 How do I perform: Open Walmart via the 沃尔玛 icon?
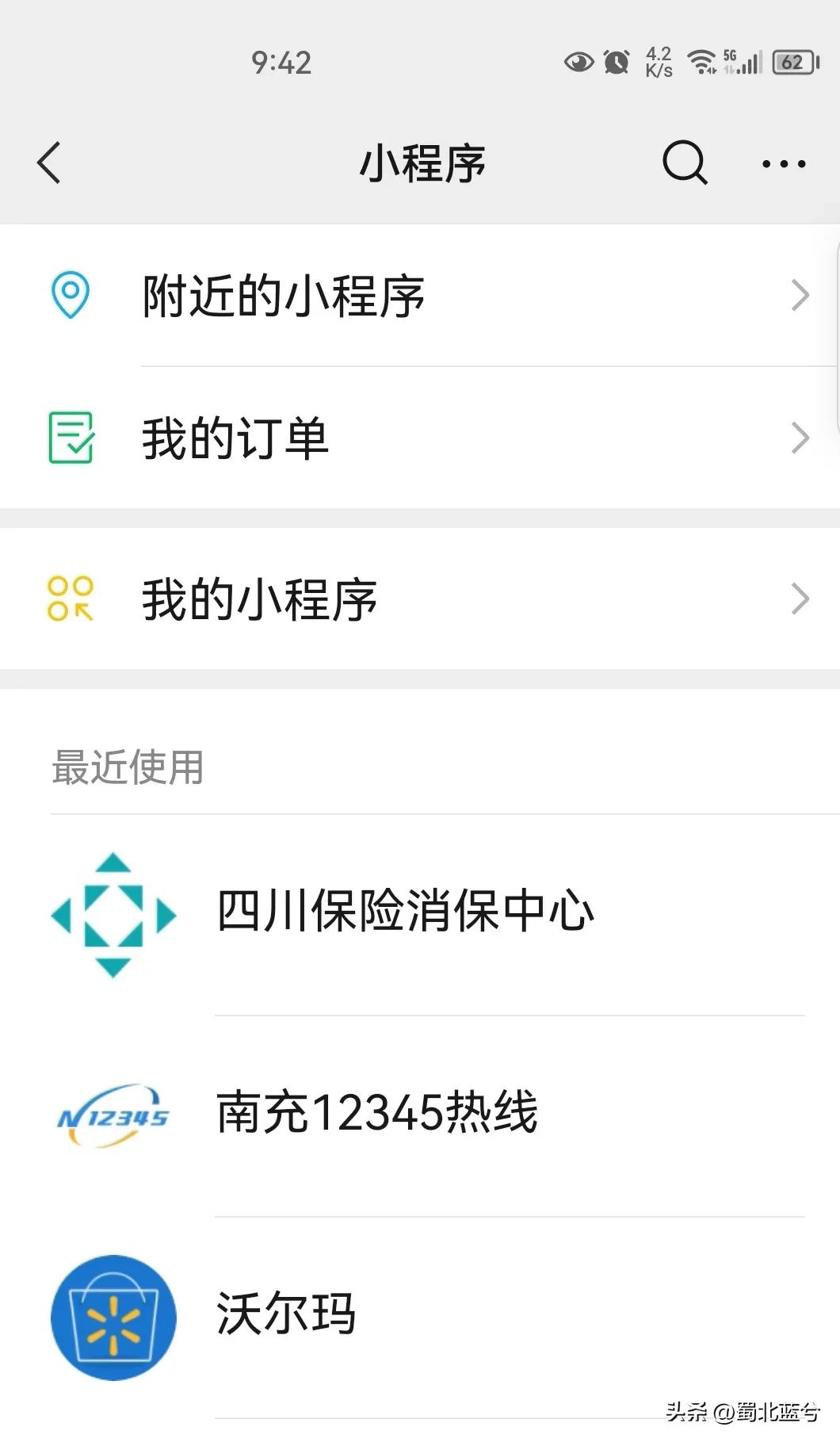(113, 1316)
